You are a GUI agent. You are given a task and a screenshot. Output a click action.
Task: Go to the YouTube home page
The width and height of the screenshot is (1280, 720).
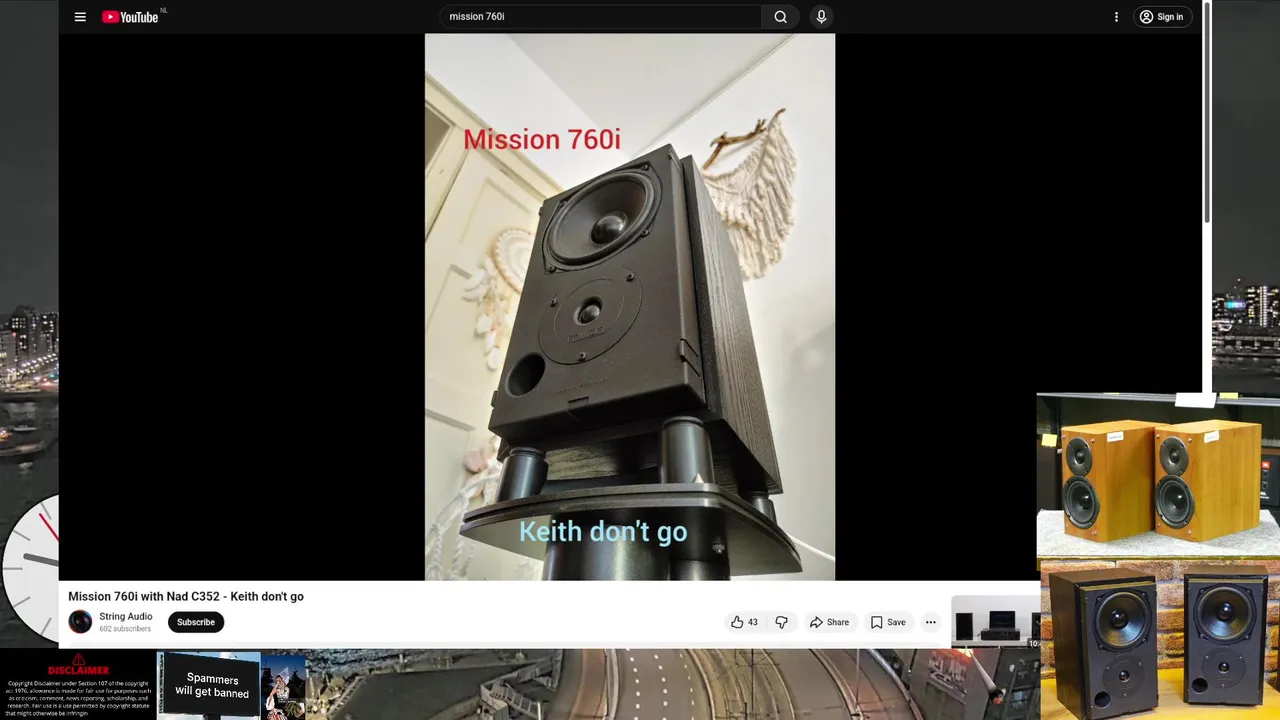tap(131, 17)
